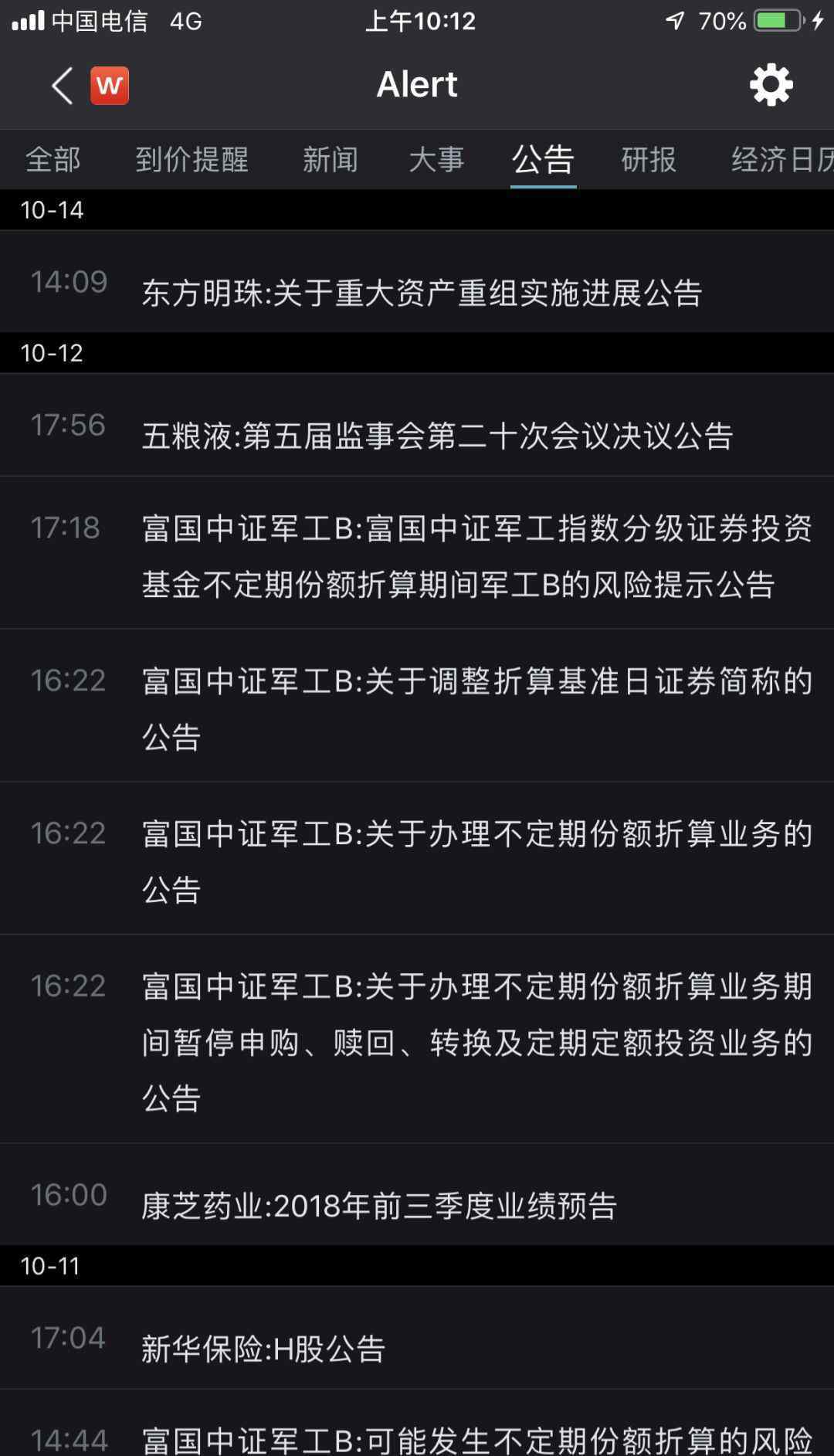Switch to the 新闻 tab
Viewport: 834px width, 1456px height.
331,160
